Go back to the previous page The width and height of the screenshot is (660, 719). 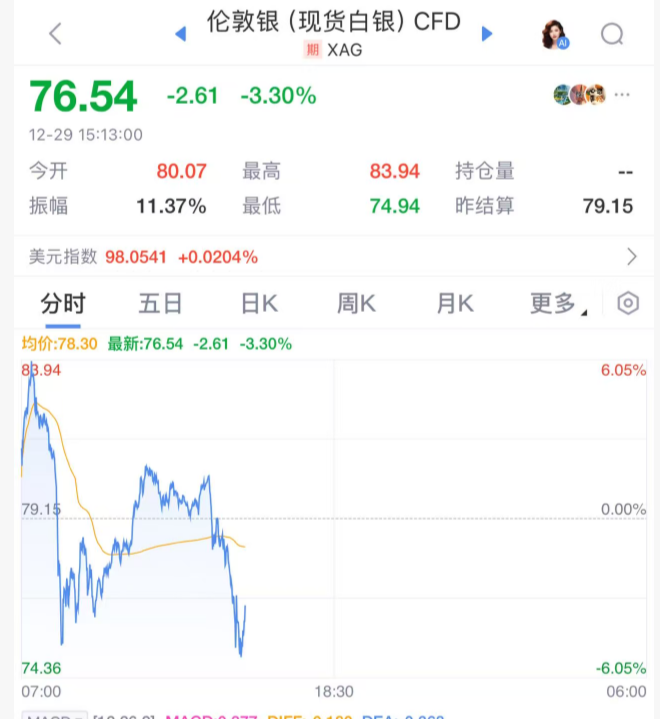(x=55, y=34)
